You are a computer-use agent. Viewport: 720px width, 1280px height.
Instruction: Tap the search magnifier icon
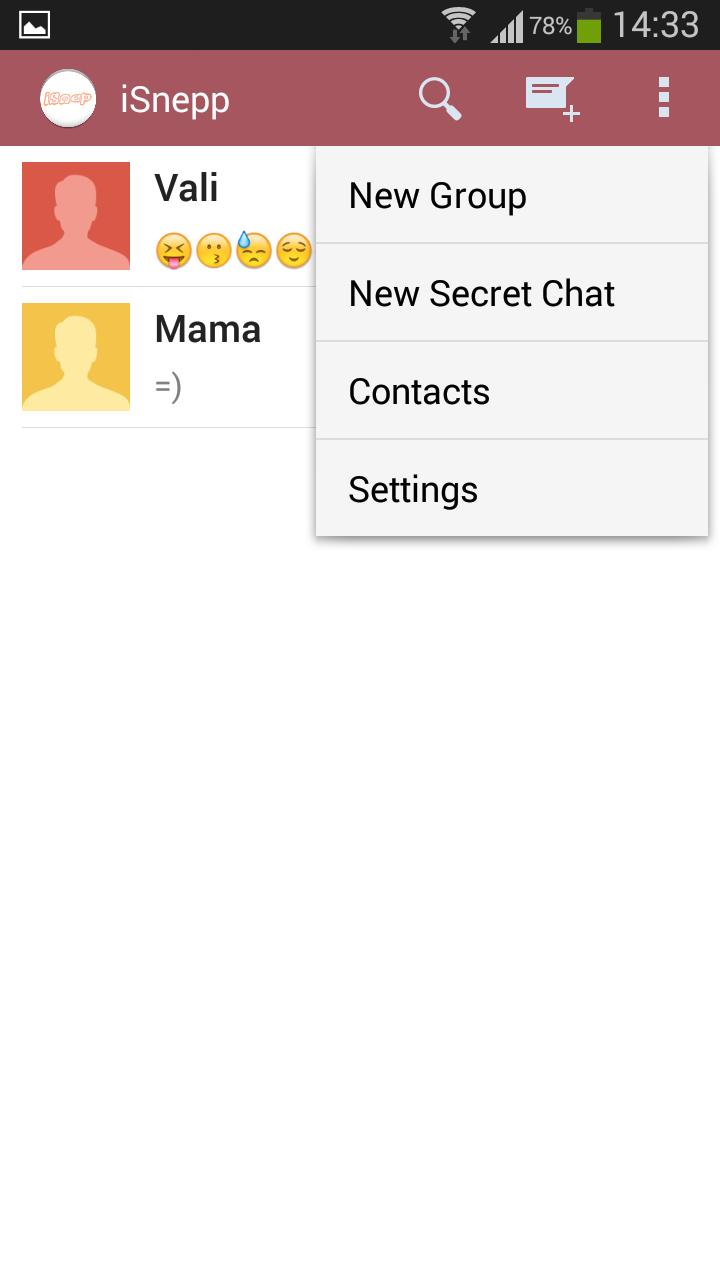(439, 99)
